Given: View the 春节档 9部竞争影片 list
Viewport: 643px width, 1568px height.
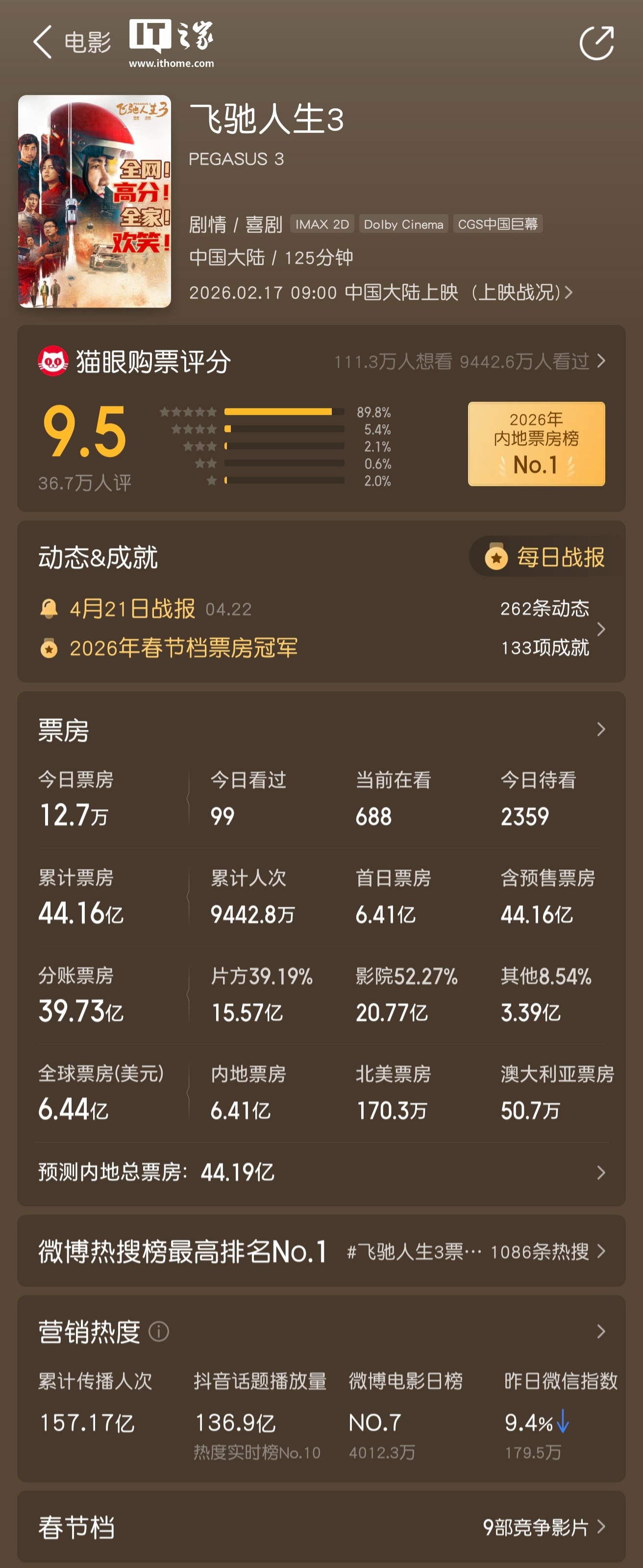Looking at the screenshot, I should (544, 1527).
